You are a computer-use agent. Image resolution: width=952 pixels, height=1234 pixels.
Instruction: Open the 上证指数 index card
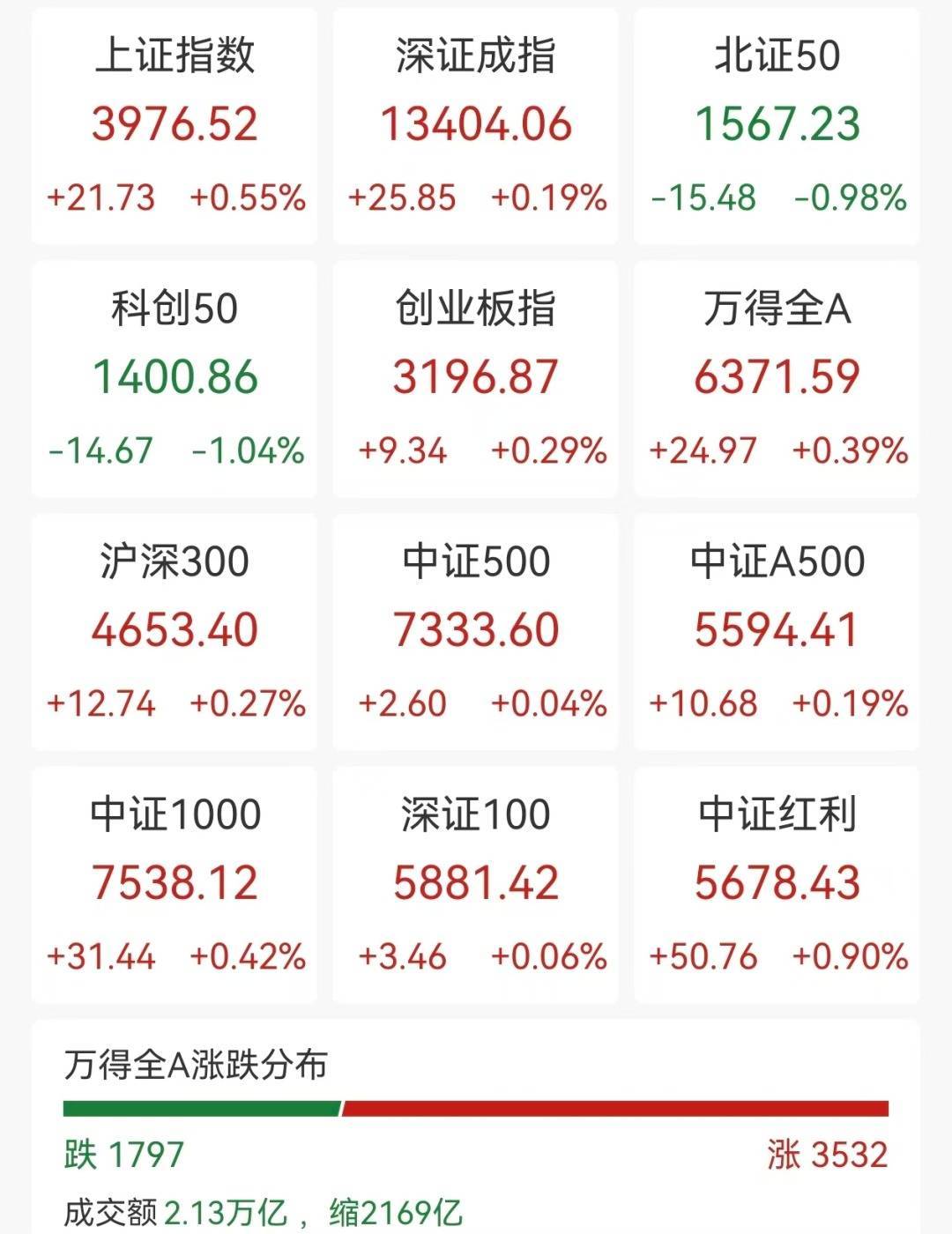coord(175,125)
